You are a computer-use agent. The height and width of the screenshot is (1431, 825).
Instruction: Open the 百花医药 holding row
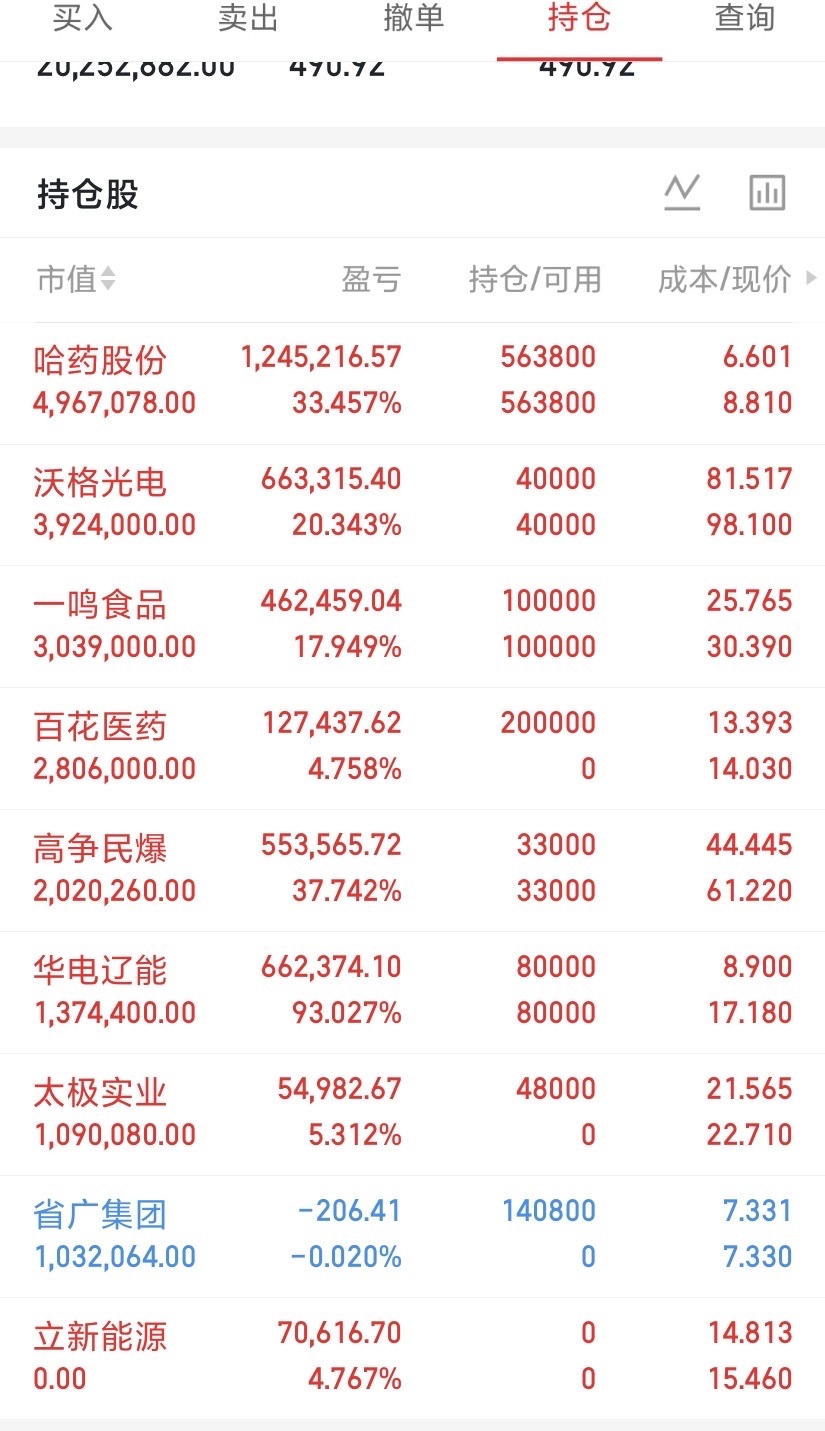[412, 749]
